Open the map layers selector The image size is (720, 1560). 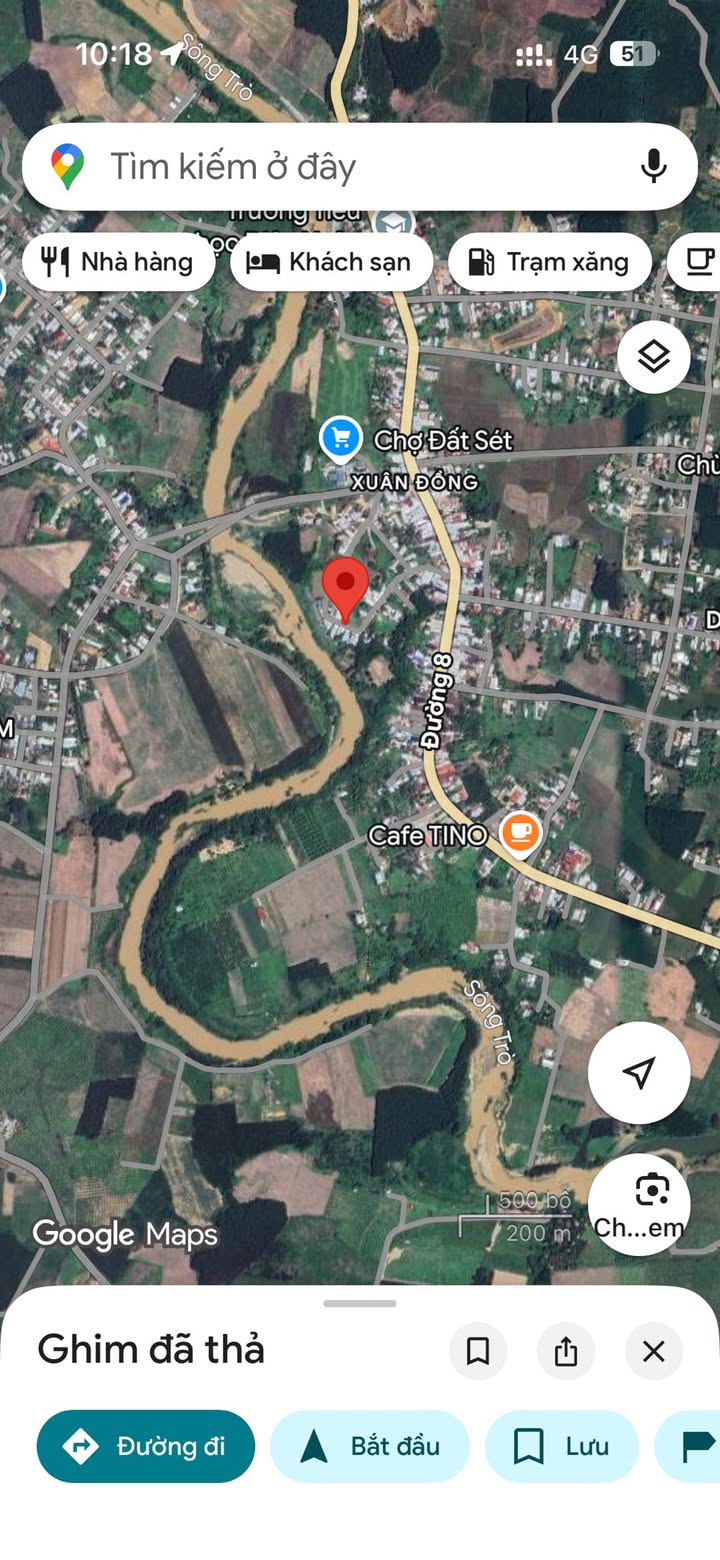[653, 357]
